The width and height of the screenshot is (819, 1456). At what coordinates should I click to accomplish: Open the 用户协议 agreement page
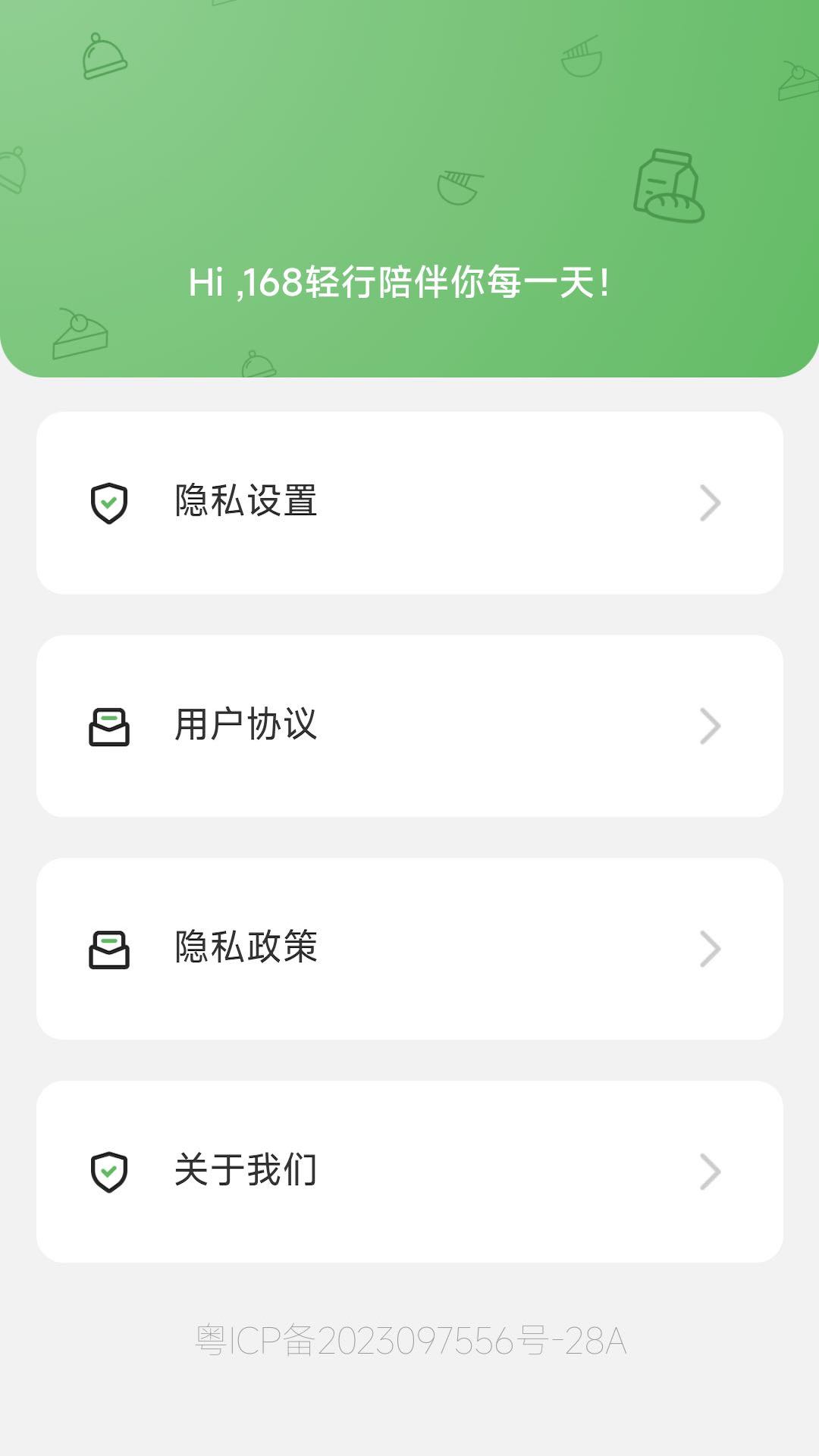[246, 726]
